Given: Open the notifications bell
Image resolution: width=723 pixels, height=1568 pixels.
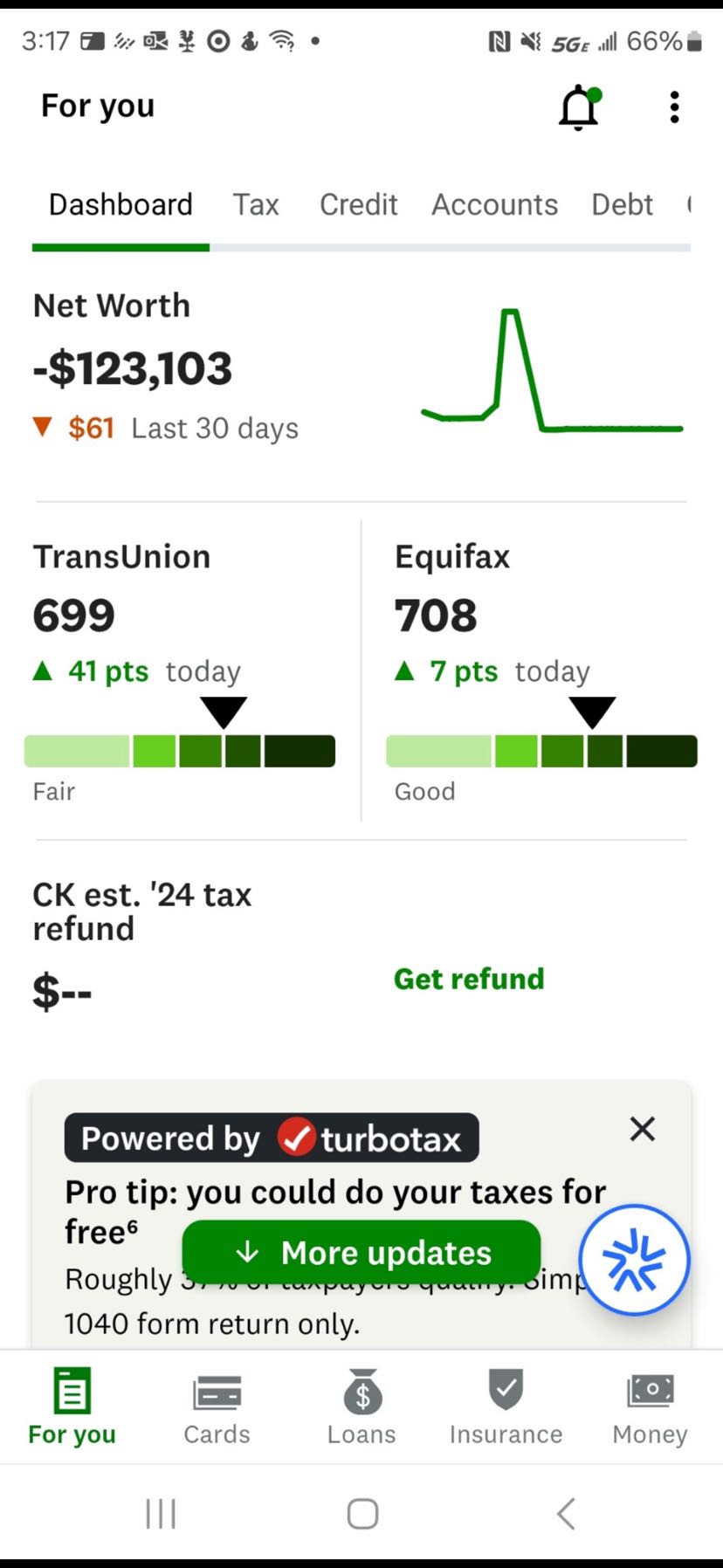Looking at the screenshot, I should pyautogui.click(x=578, y=108).
